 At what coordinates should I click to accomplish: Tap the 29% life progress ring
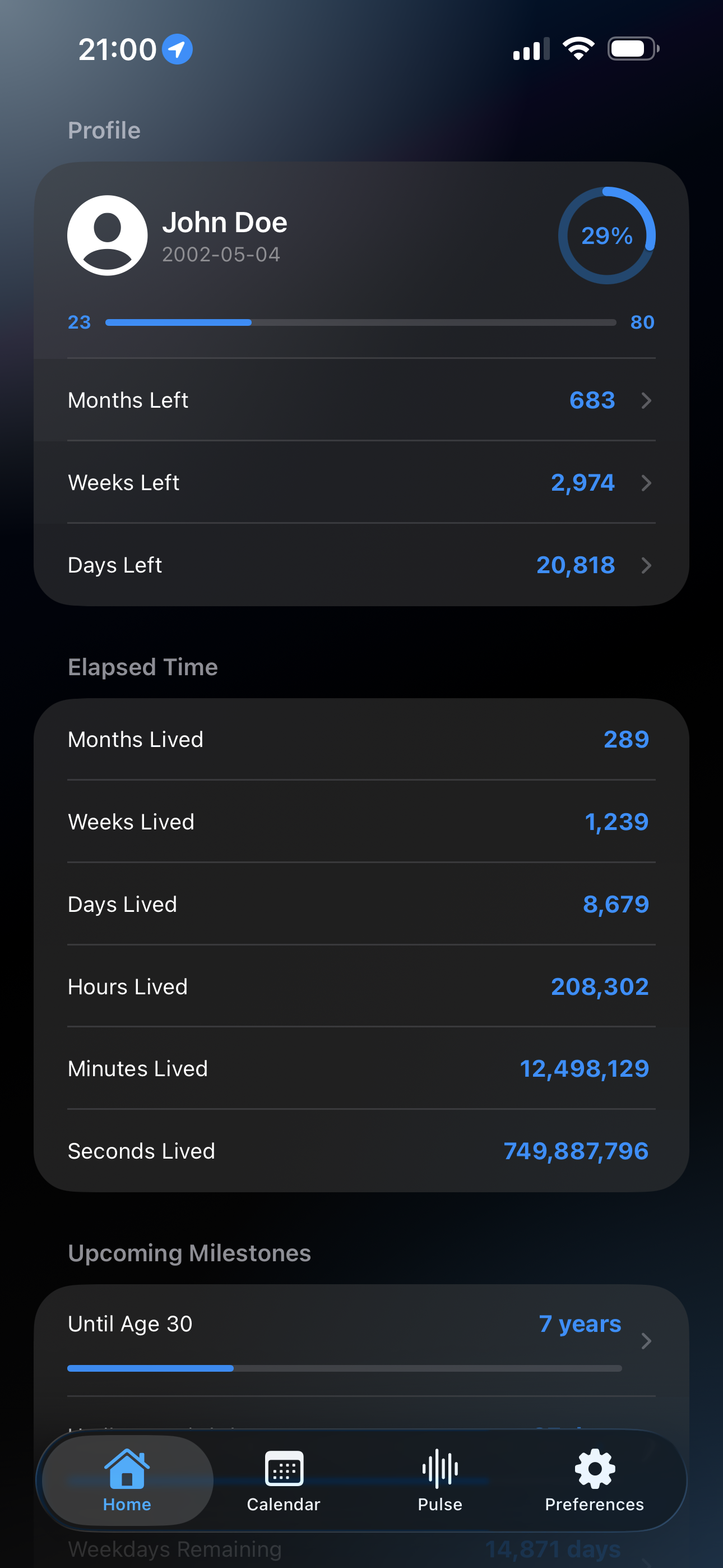(x=607, y=236)
